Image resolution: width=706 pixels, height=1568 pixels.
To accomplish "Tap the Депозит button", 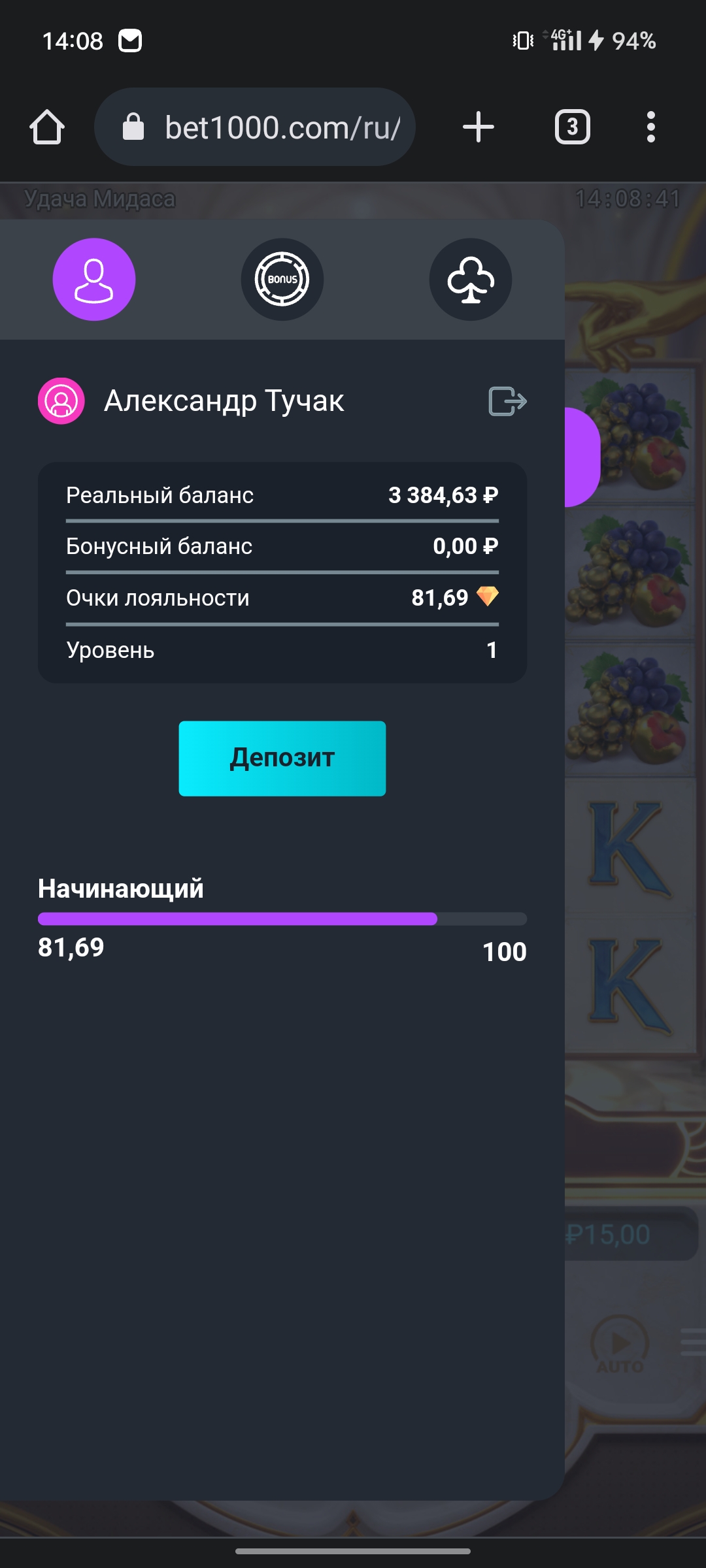I will point(282,759).
